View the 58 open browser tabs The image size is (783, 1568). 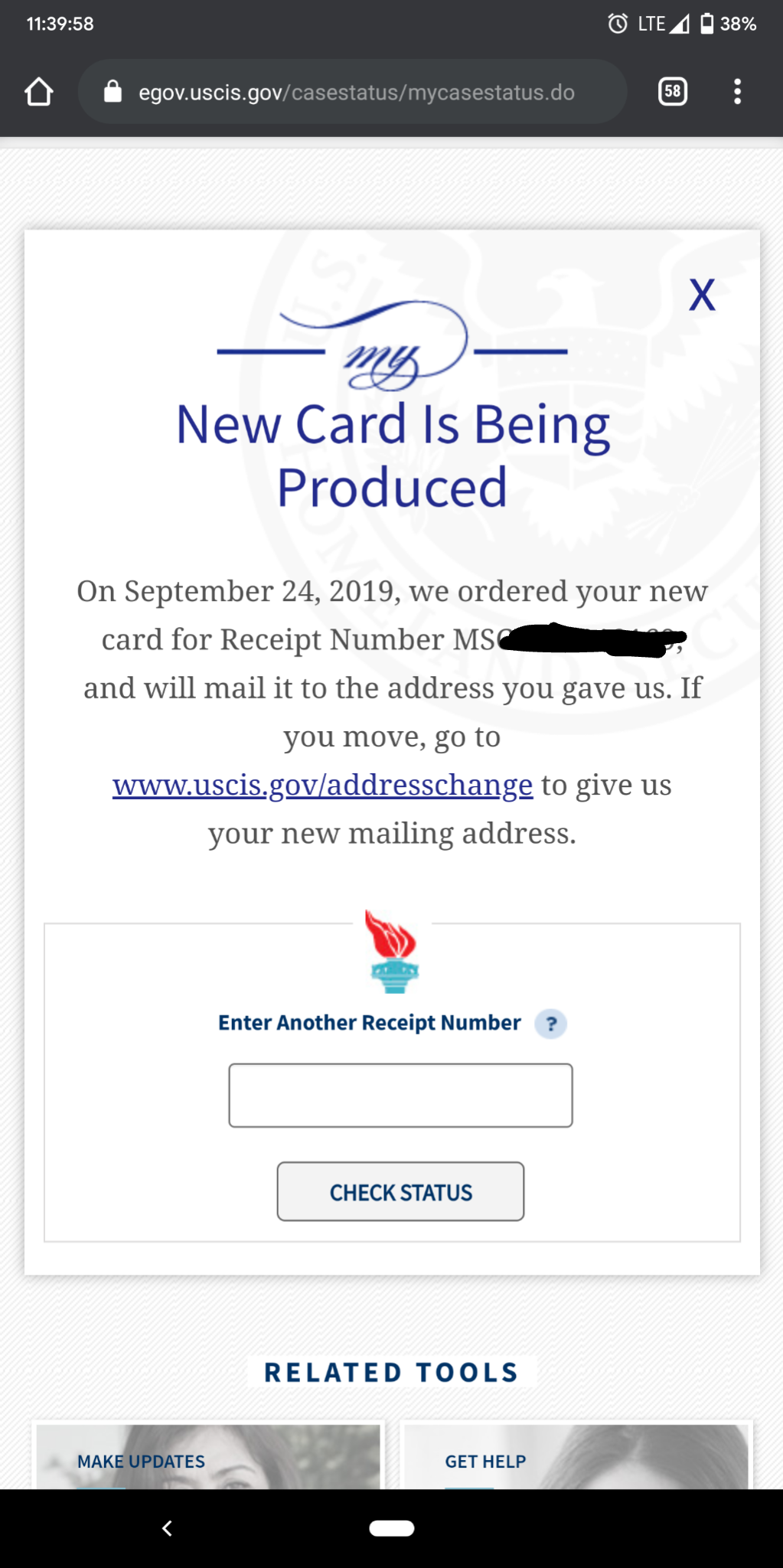672,92
